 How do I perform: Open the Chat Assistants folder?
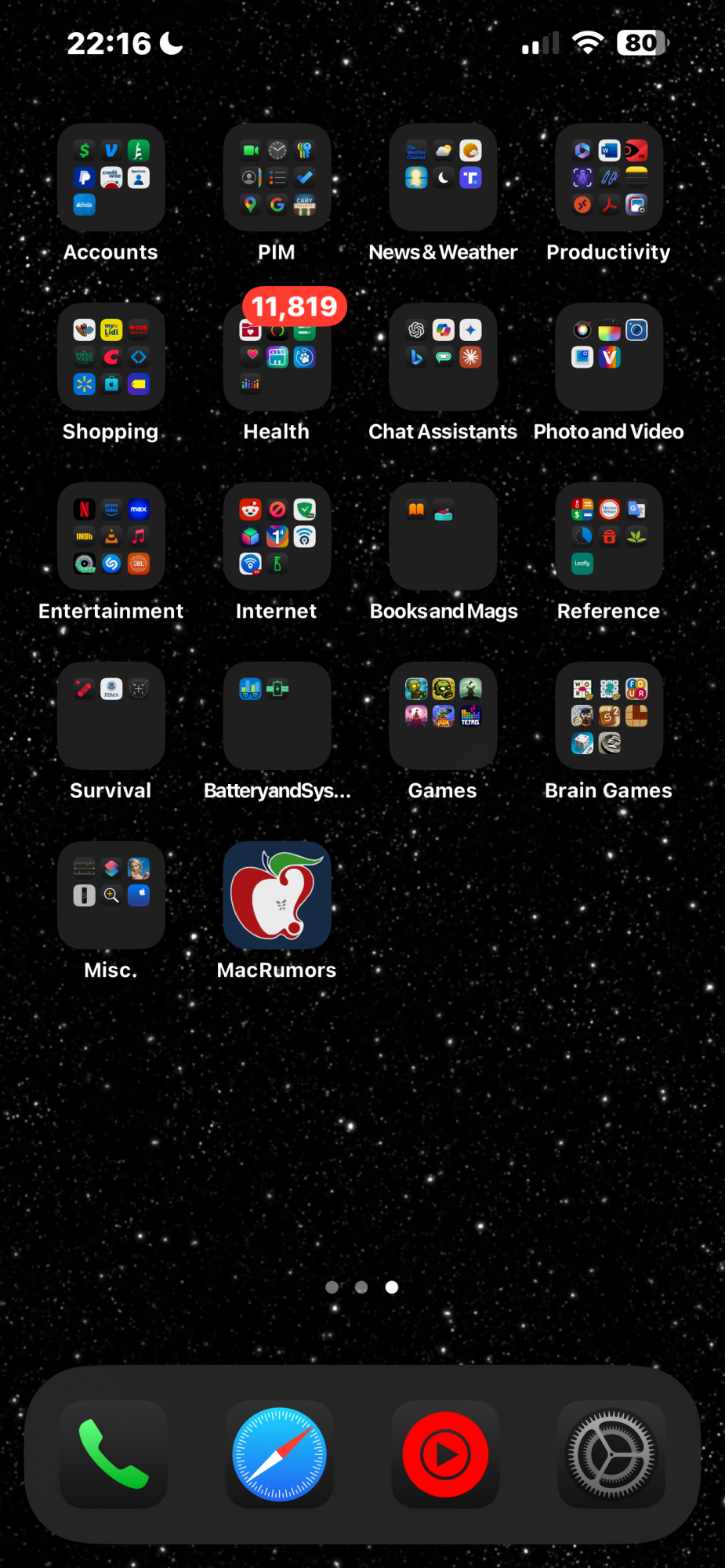[x=444, y=357]
